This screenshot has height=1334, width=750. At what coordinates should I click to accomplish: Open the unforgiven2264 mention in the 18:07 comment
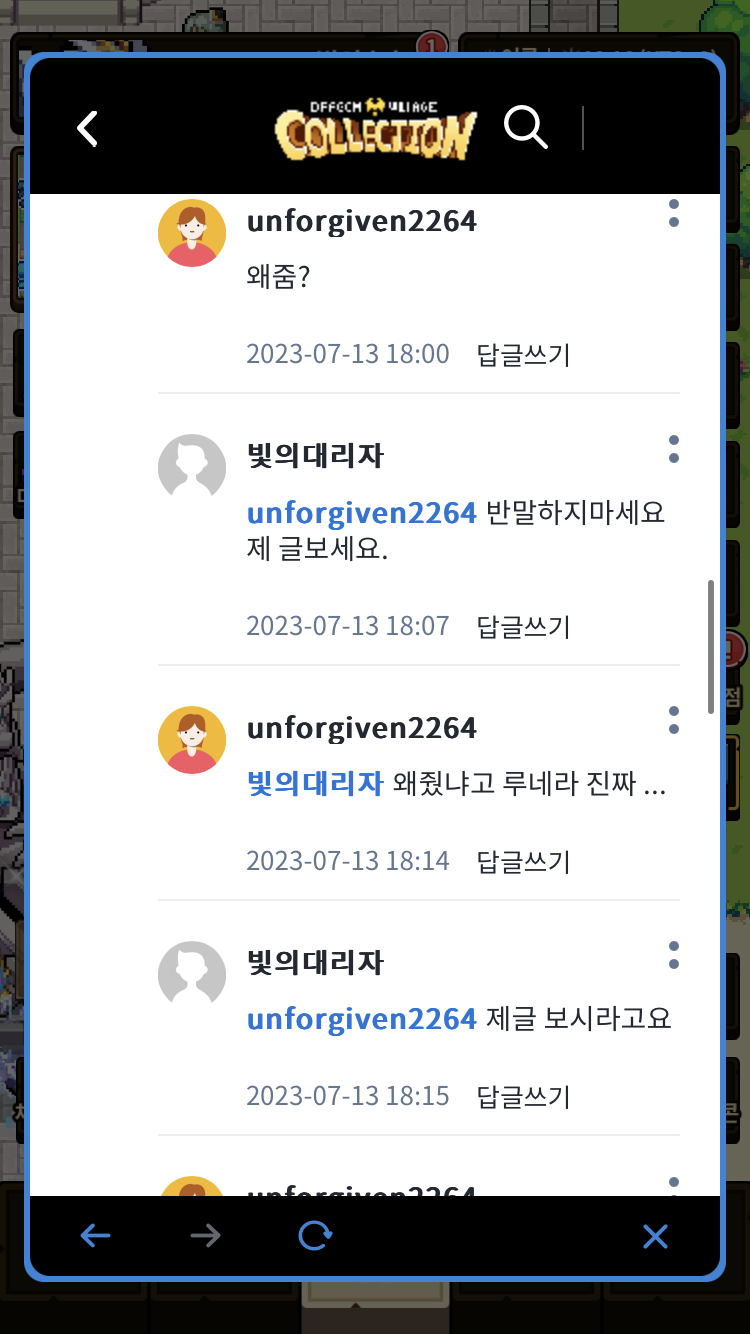(x=361, y=513)
